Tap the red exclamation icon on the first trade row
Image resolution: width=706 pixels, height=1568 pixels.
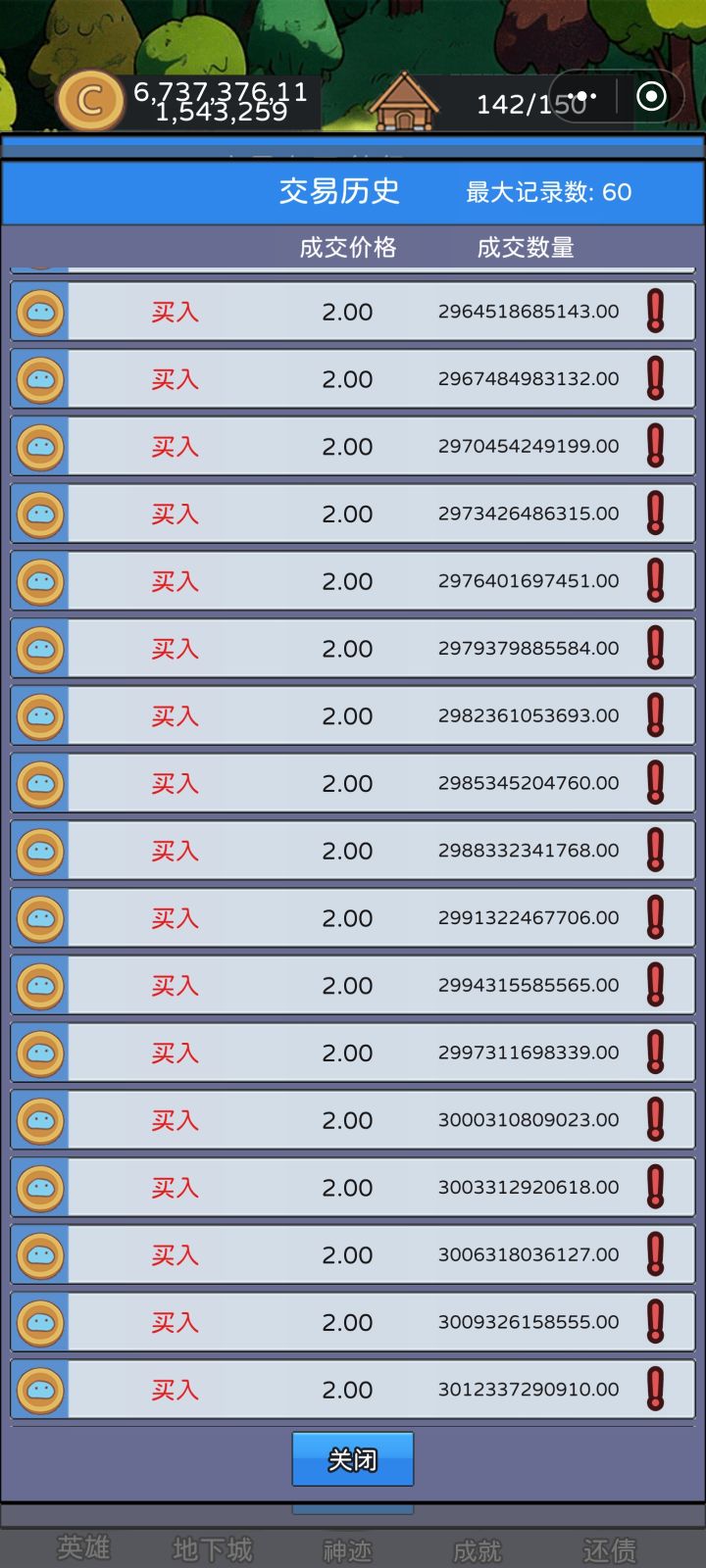pyautogui.click(x=655, y=312)
